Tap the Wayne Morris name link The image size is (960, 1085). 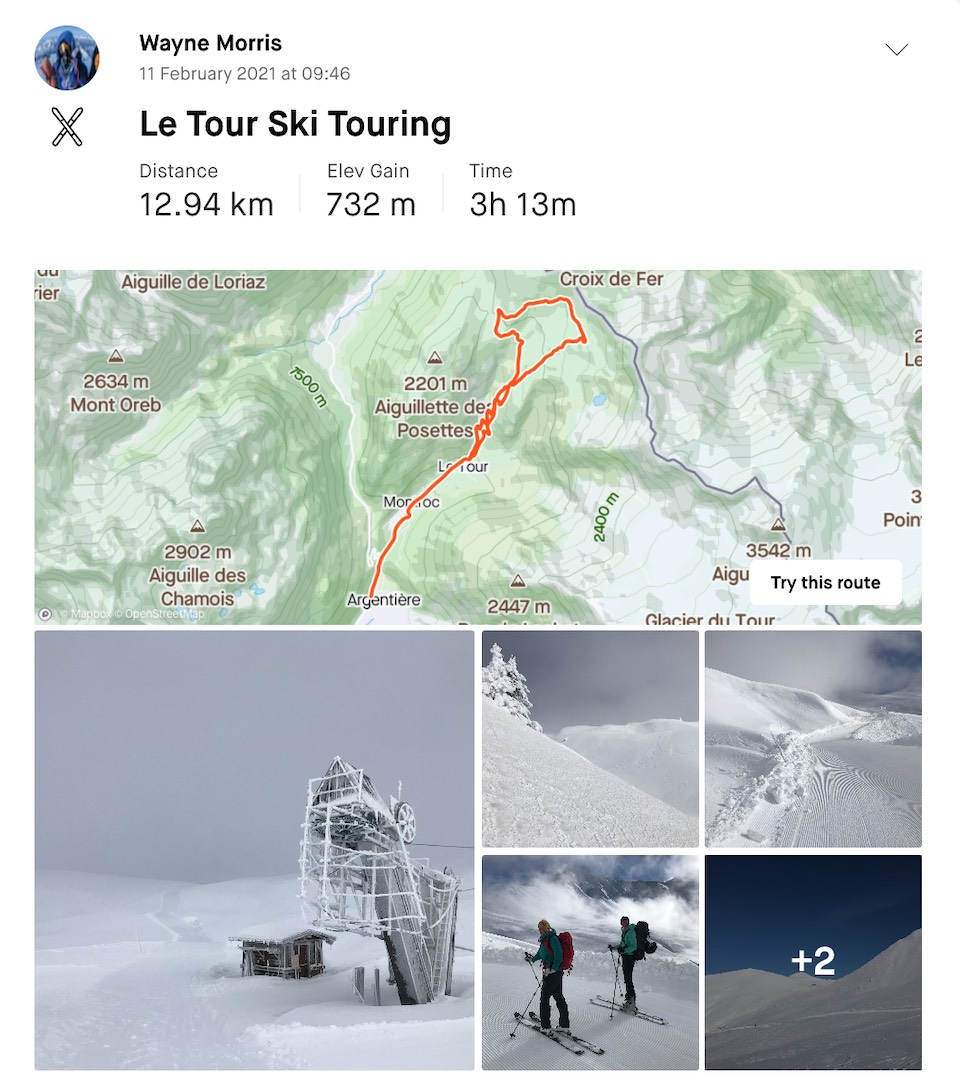tap(210, 43)
